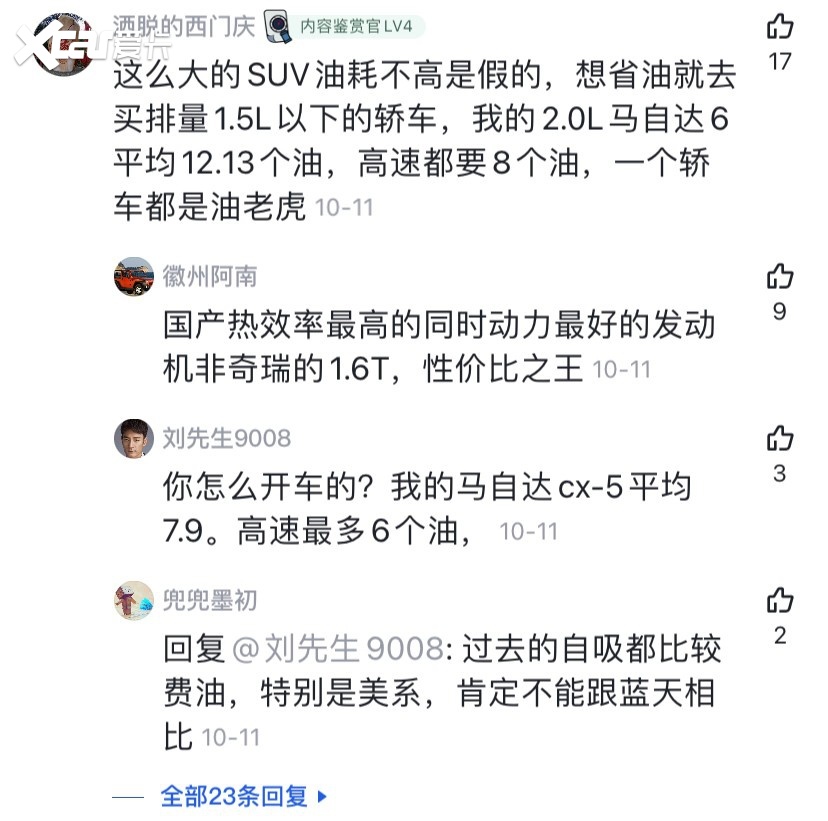This screenshot has width=828, height=821.
Task: Open the @刘先生 9008 mention link
Action: (338, 649)
